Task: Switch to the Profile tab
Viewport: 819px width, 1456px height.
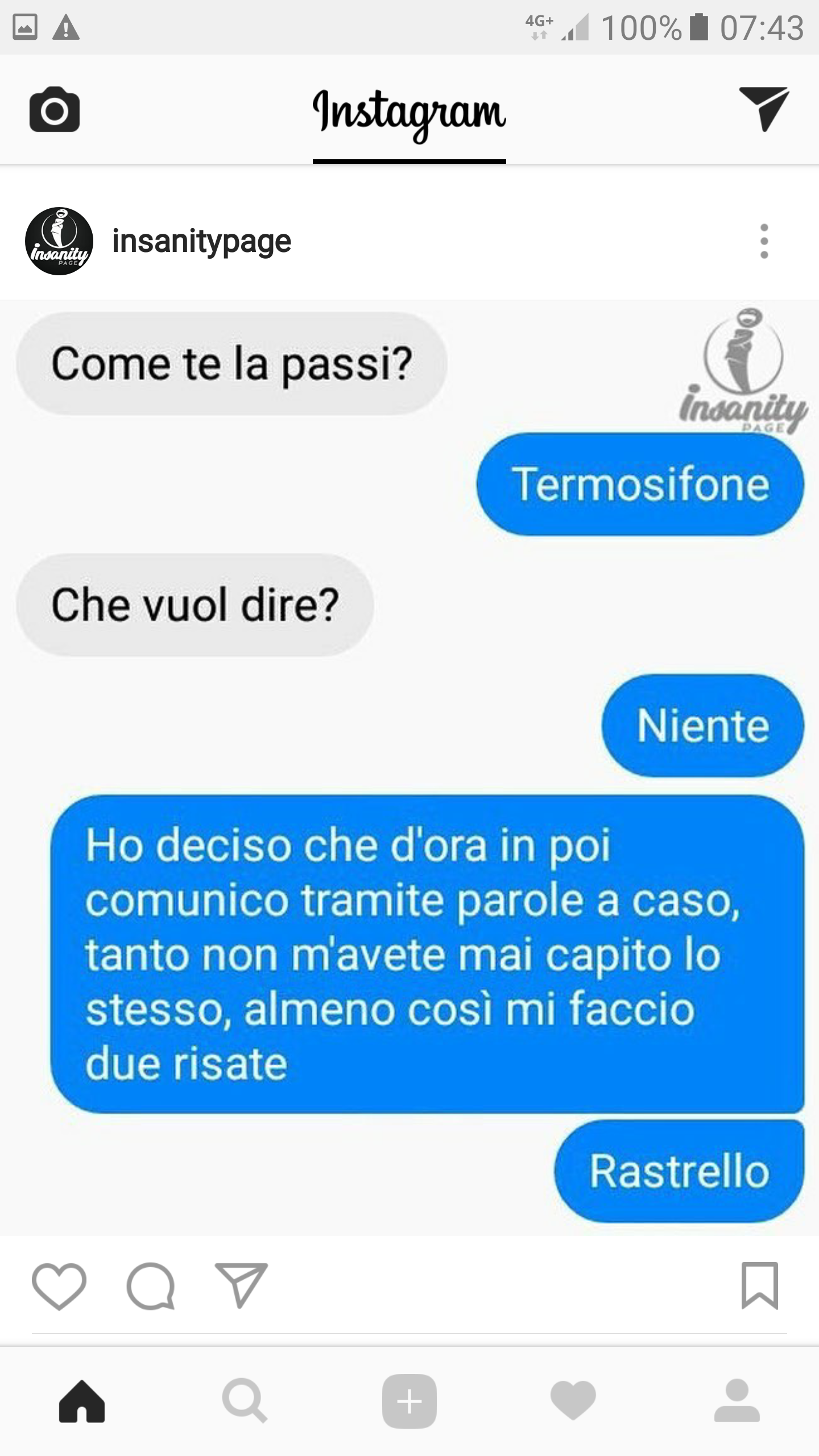Action: tap(737, 1401)
